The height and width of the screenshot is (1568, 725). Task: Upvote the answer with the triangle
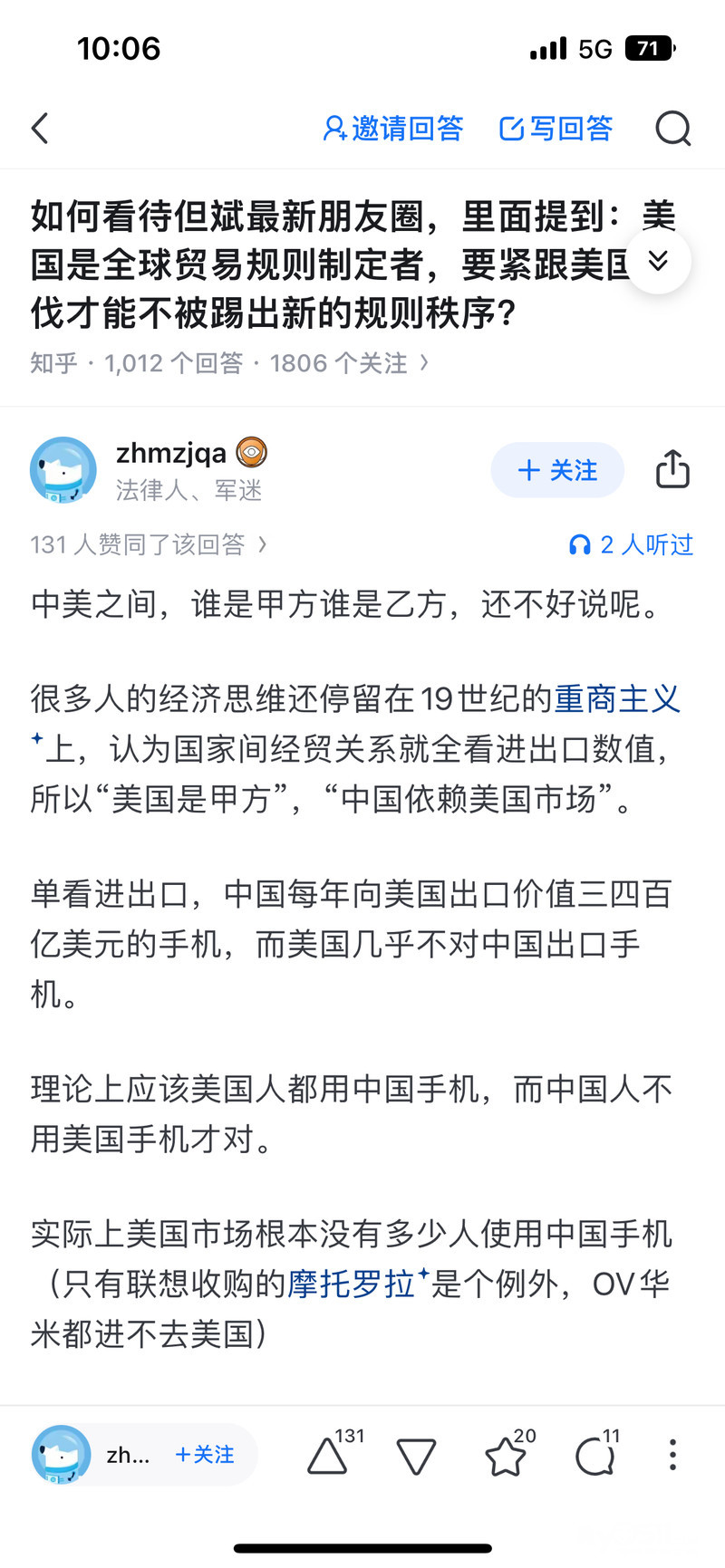coord(328,1457)
